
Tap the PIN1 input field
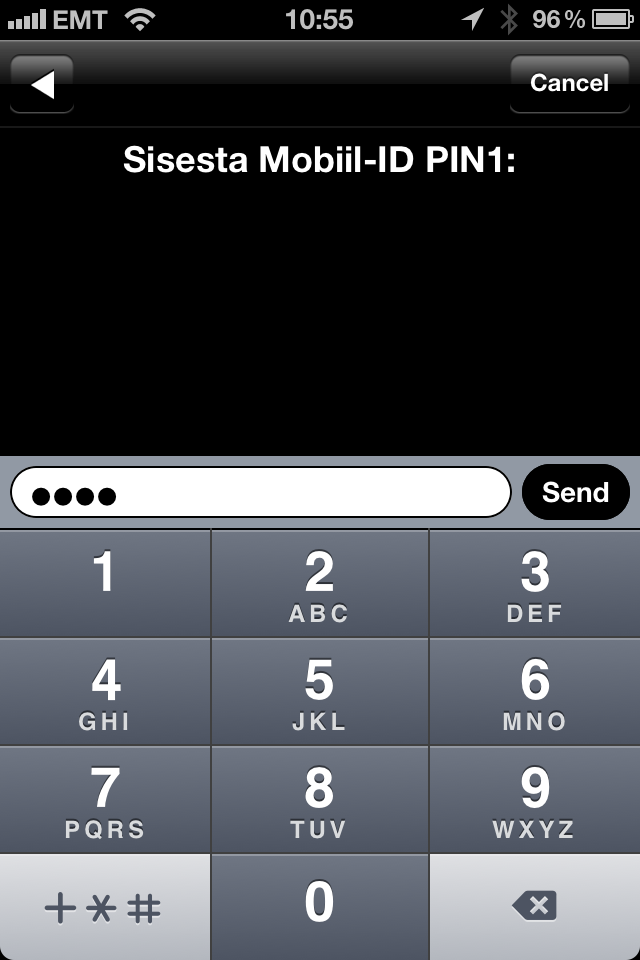pos(260,492)
